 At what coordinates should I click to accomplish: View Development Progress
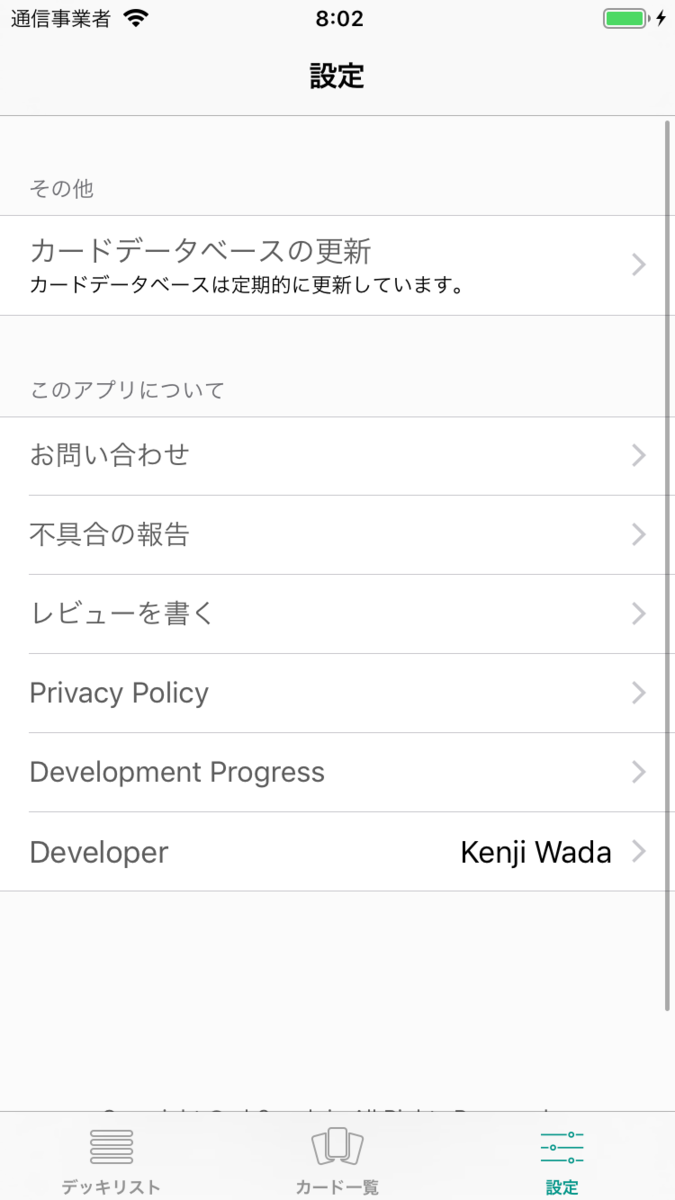point(337,772)
